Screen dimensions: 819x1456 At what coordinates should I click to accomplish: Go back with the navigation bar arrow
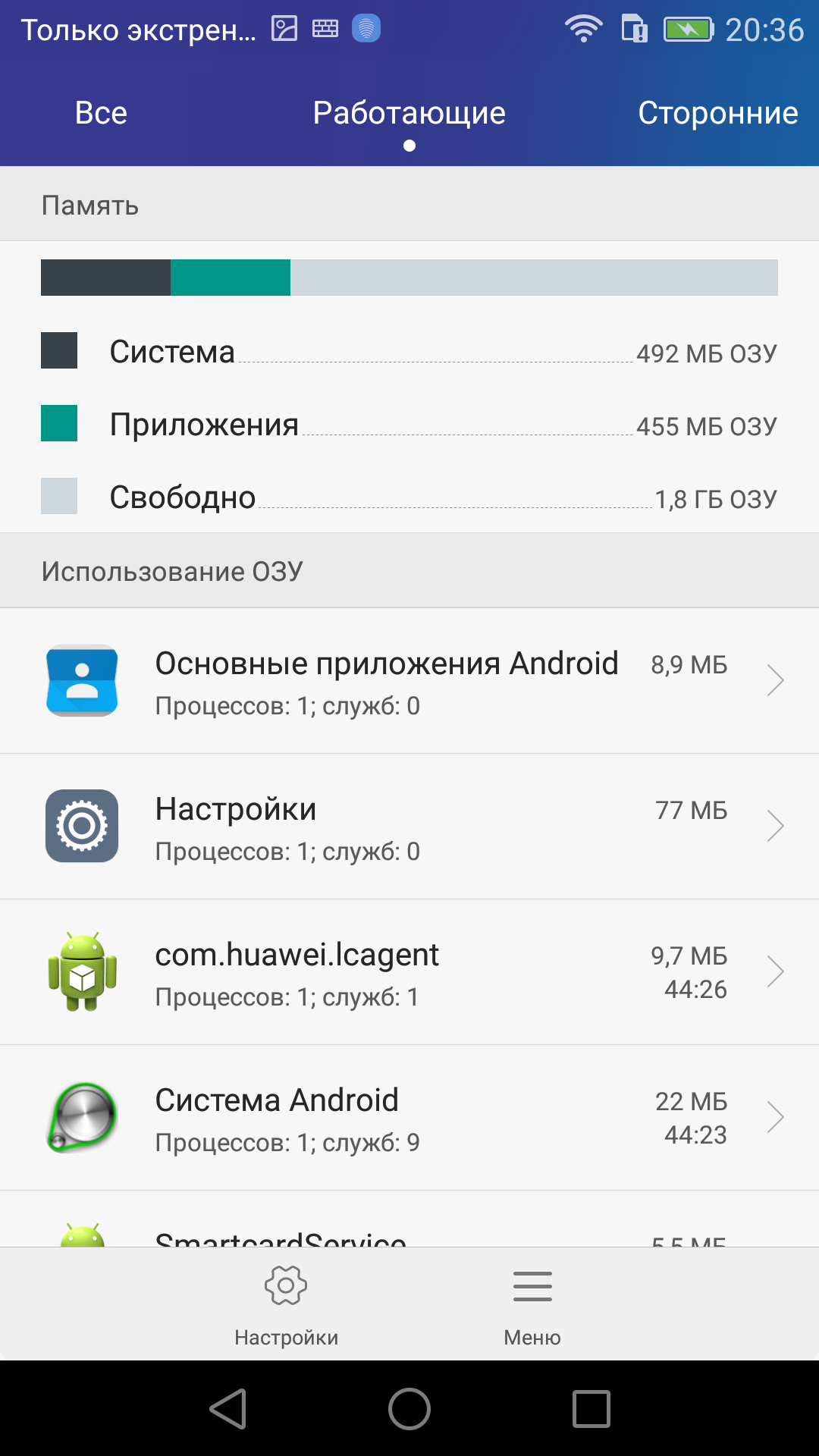coord(227,1408)
